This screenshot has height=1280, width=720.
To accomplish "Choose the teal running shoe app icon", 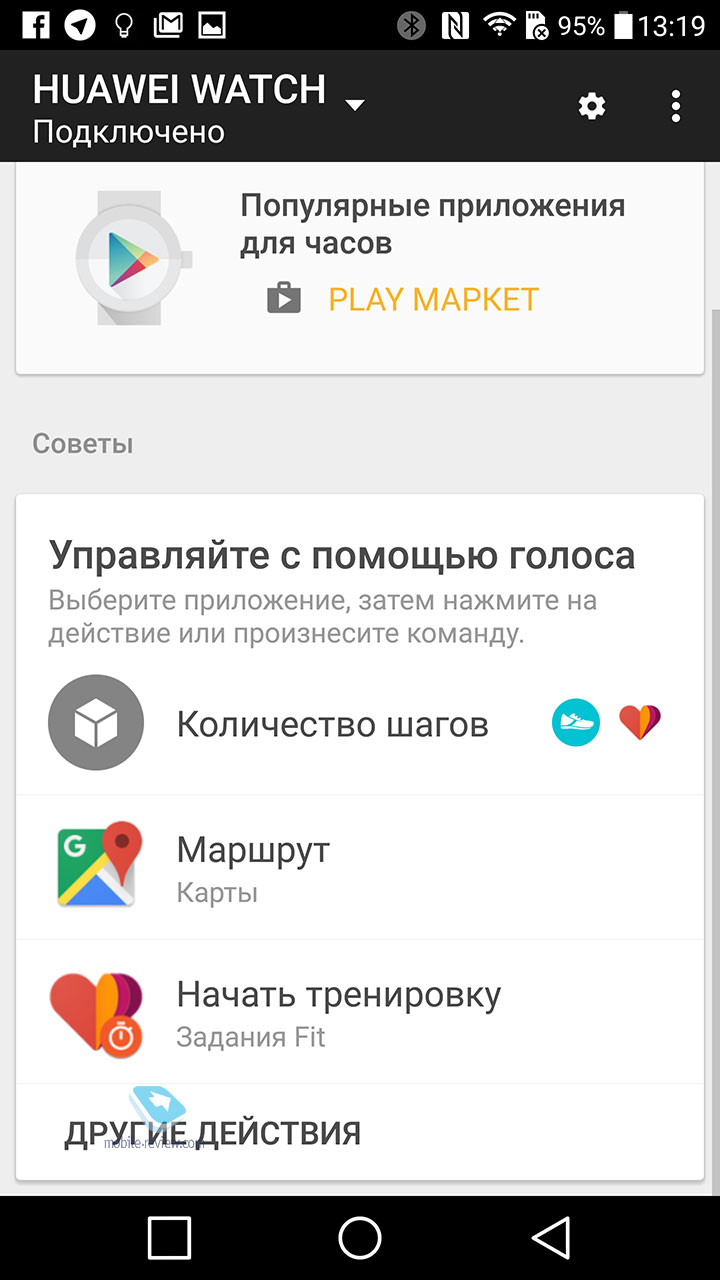I will [576, 722].
